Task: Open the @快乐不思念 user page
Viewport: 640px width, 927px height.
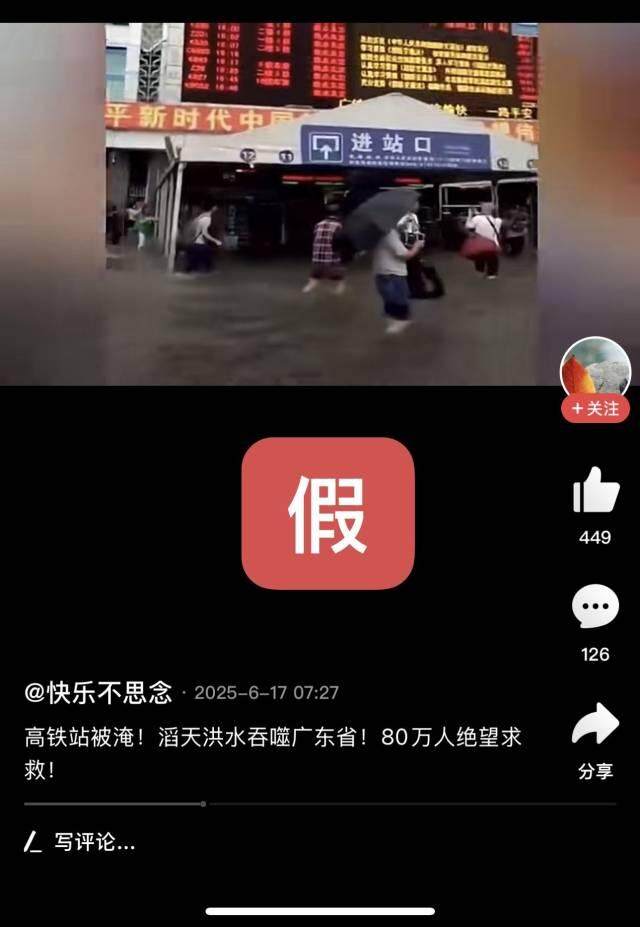Action: click(x=98, y=692)
